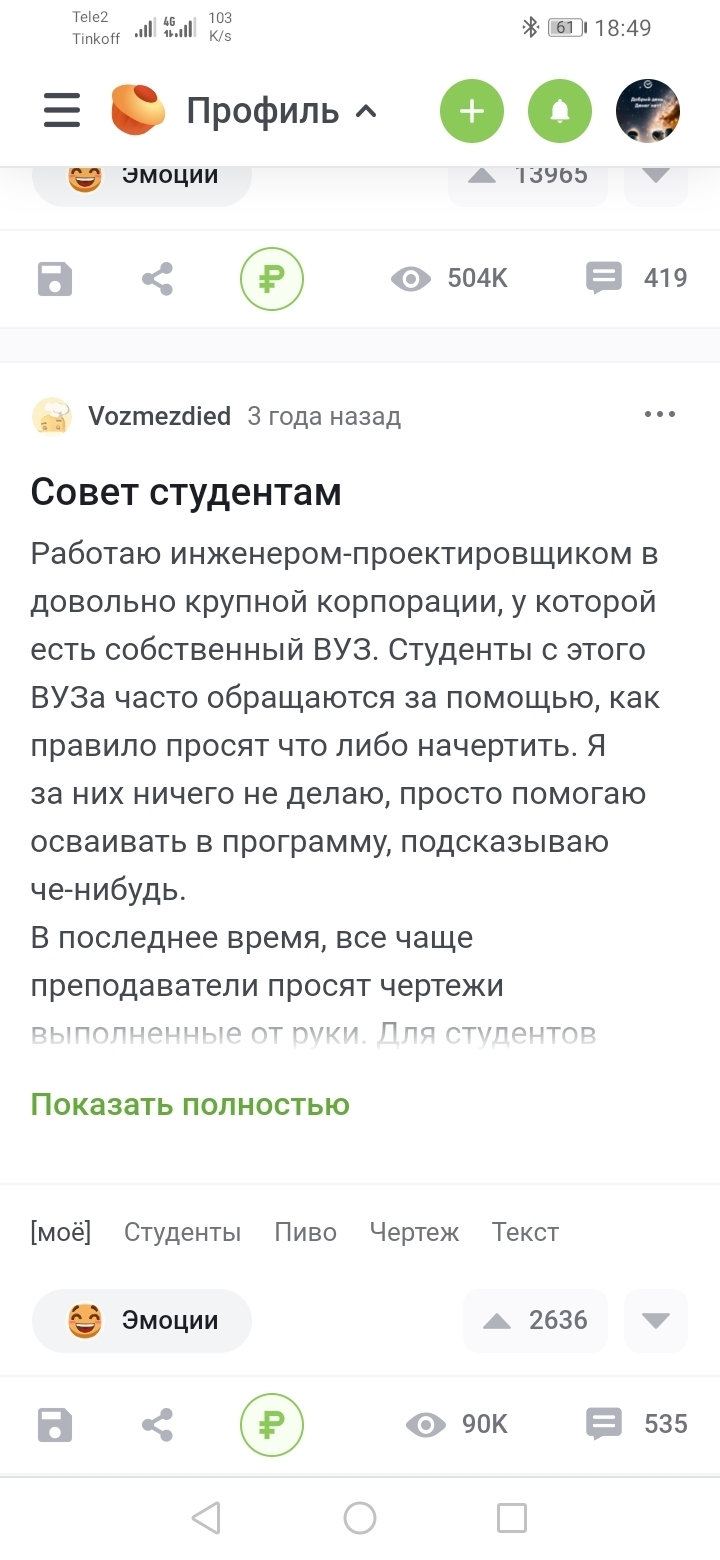Open the hamburger drawer menu
The width and height of the screenshot is (720, 1560).
[x=62, y=111]
